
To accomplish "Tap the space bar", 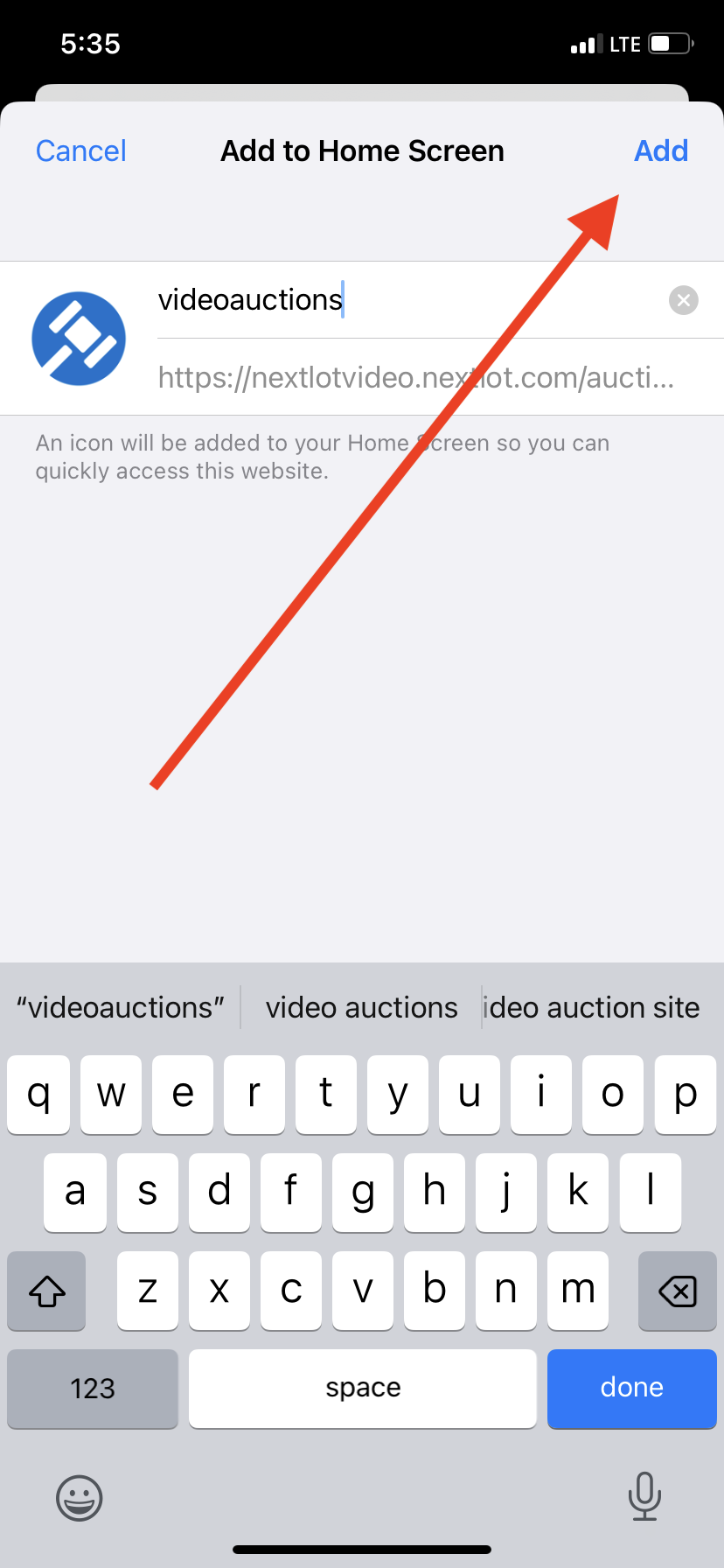I will point(362,1388).
